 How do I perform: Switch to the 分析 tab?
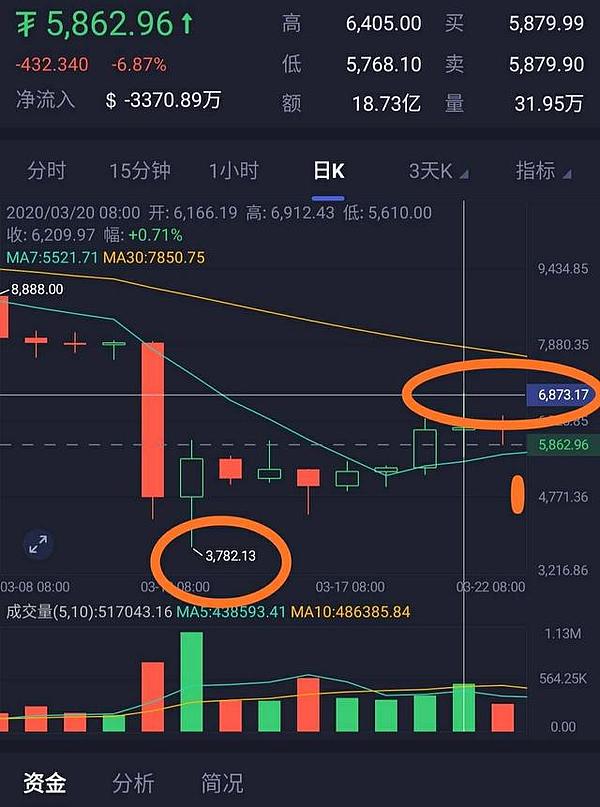point(133,782)
